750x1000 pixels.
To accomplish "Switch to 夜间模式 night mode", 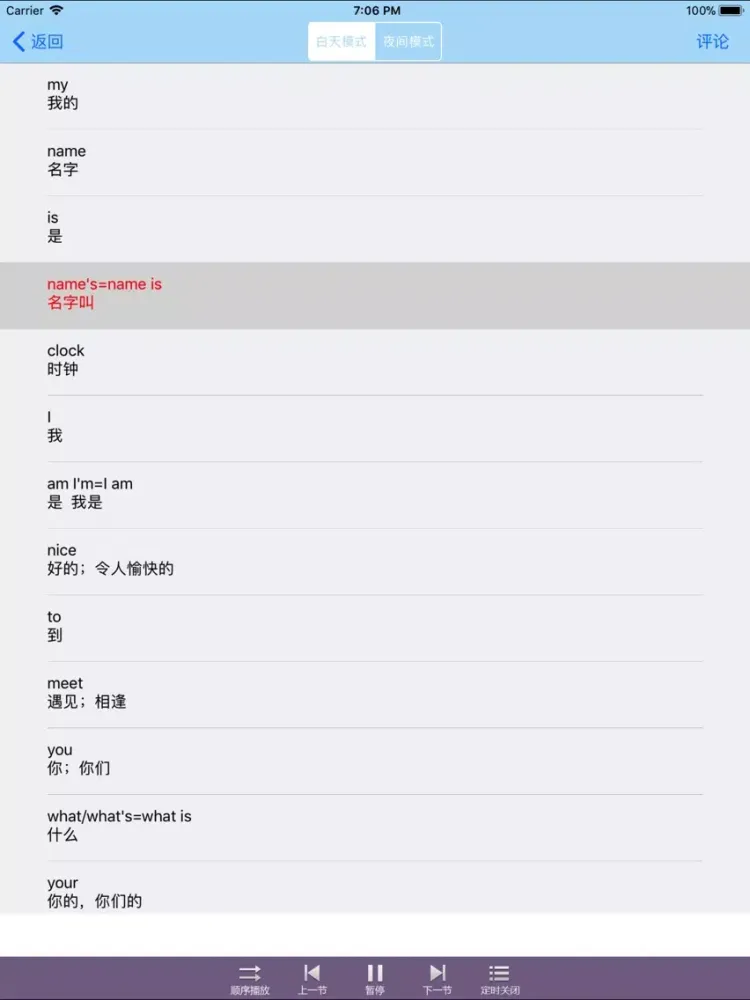I will click(x=408, y=42).
